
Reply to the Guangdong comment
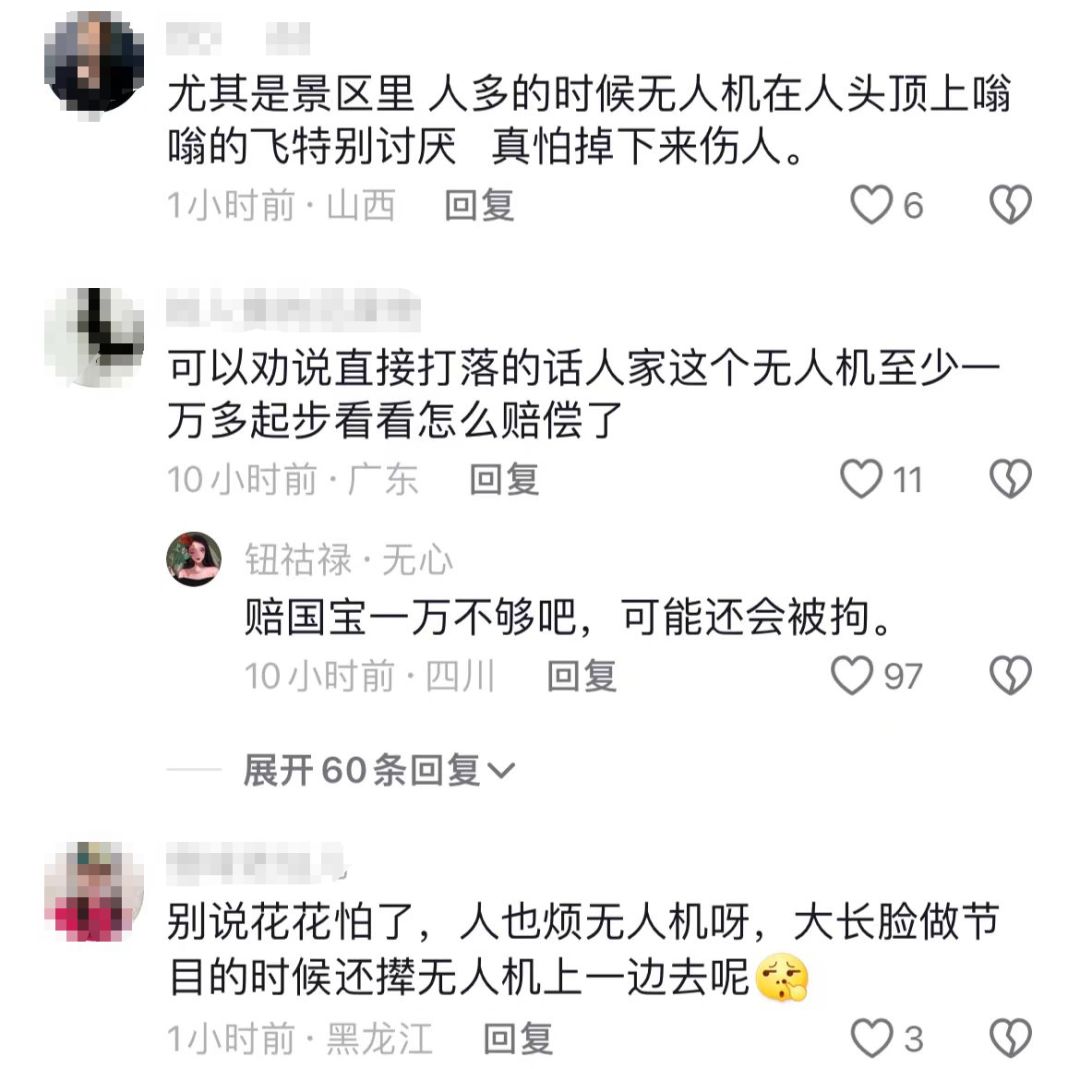click(504, 480)
